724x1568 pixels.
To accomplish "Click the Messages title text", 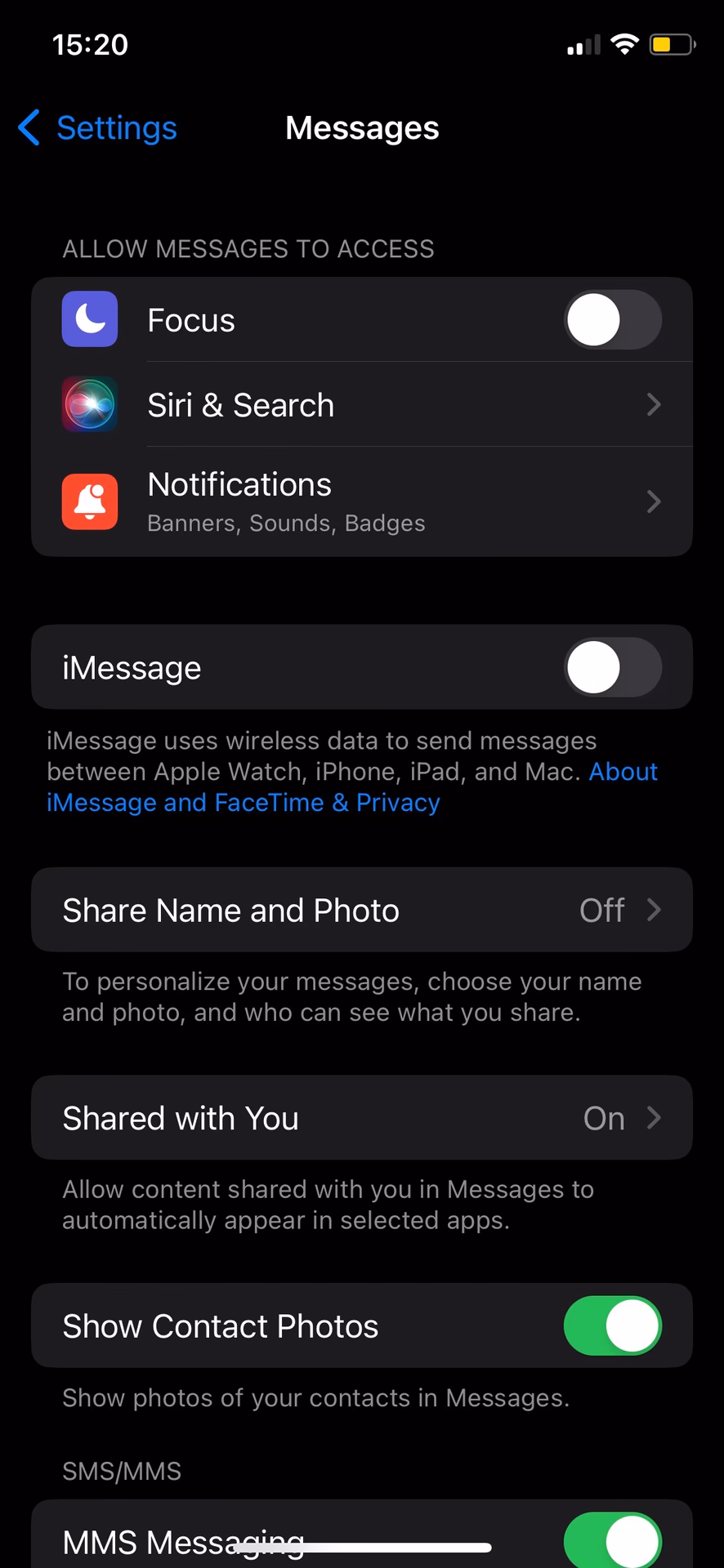I will (362, 127).
